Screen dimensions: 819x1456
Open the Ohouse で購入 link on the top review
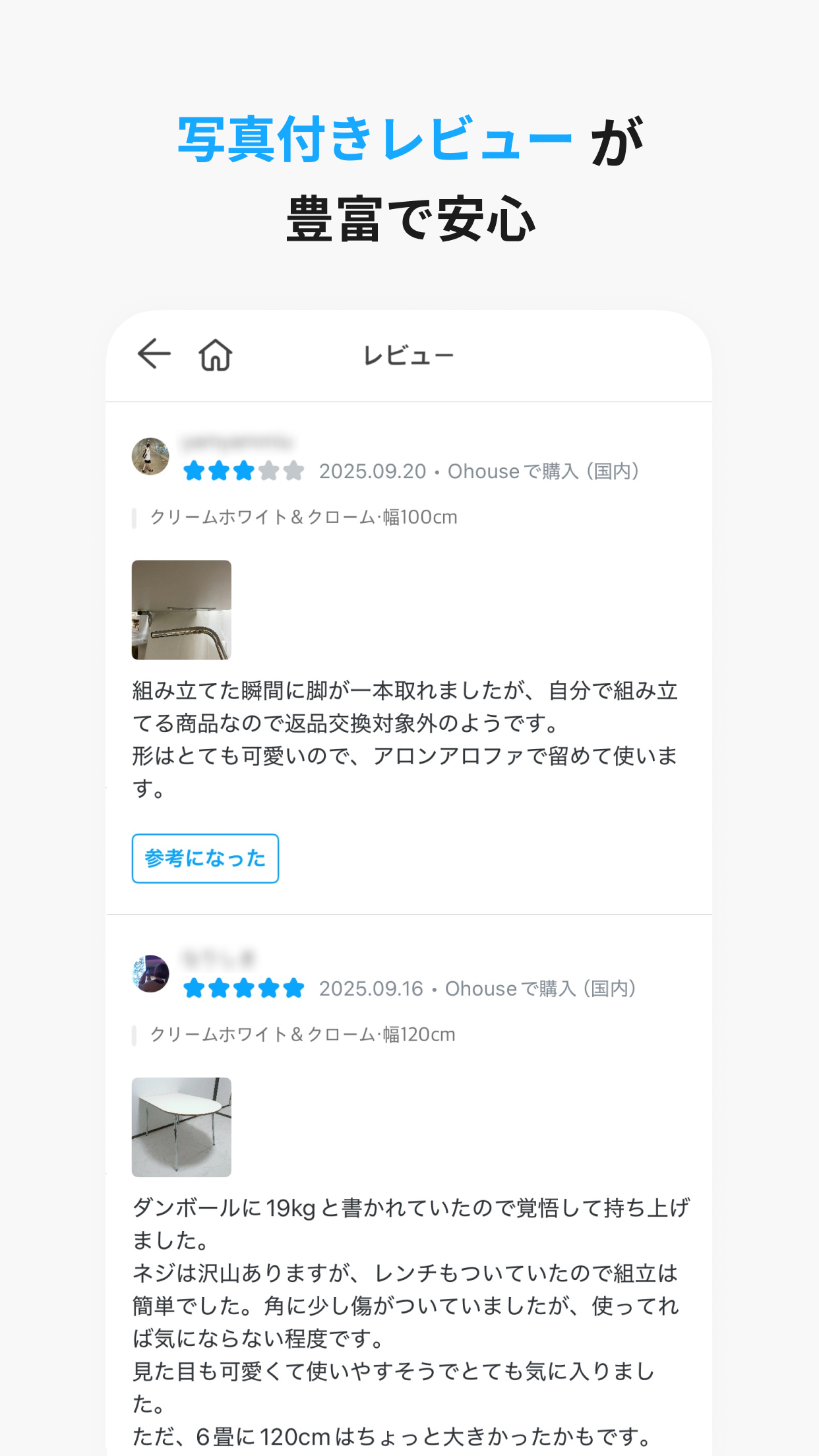click(546, 471)
